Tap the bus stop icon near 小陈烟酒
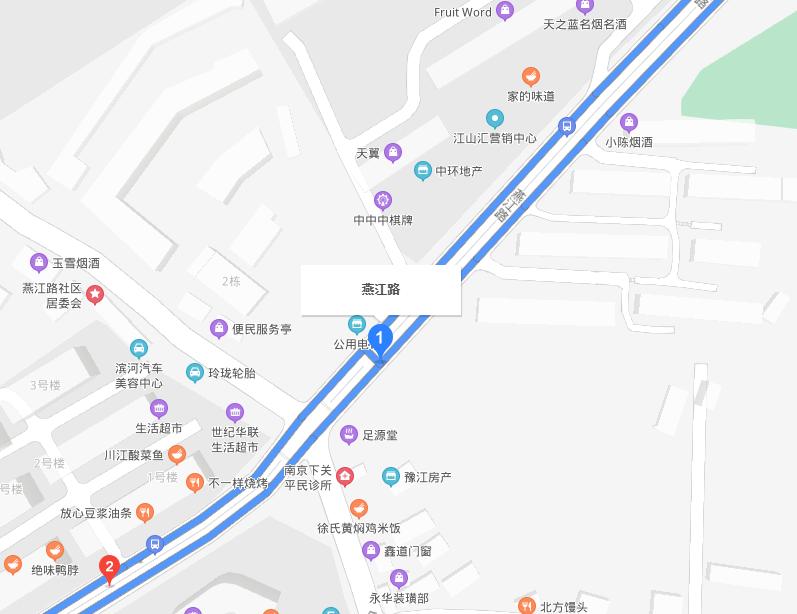 coord(567,126)
